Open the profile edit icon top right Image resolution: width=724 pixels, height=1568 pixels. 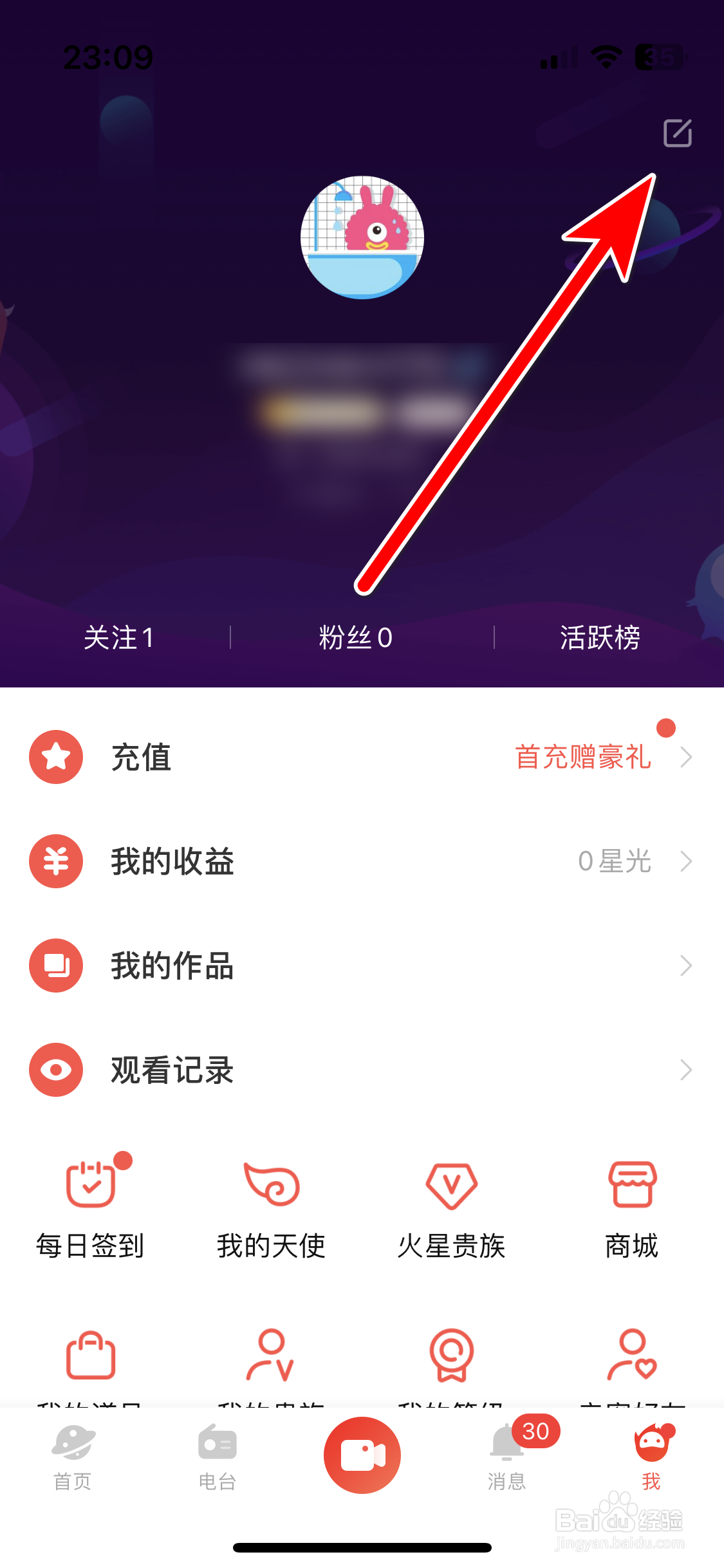(x=679, y=134)
